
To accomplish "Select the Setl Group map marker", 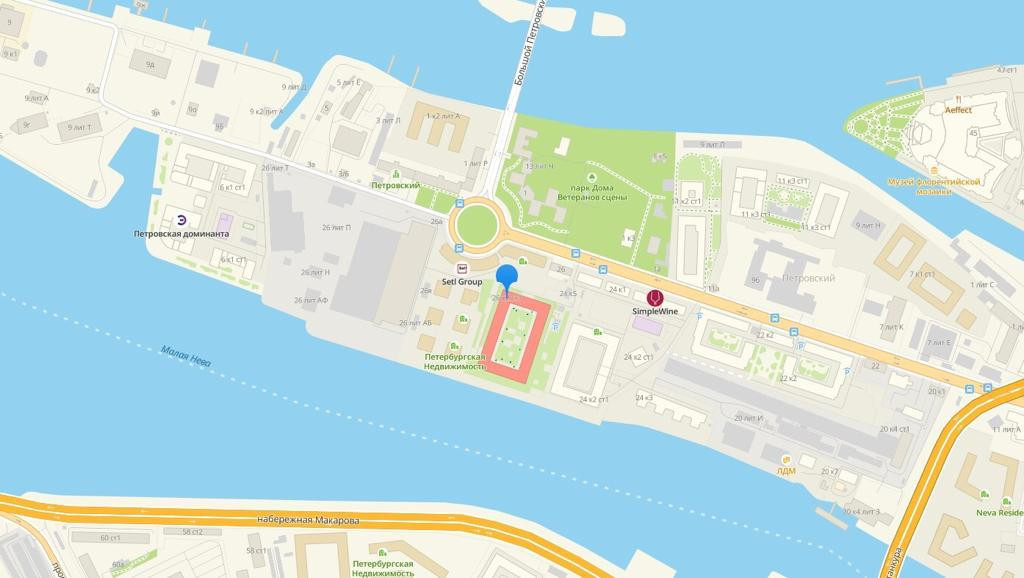I will 462,268.
